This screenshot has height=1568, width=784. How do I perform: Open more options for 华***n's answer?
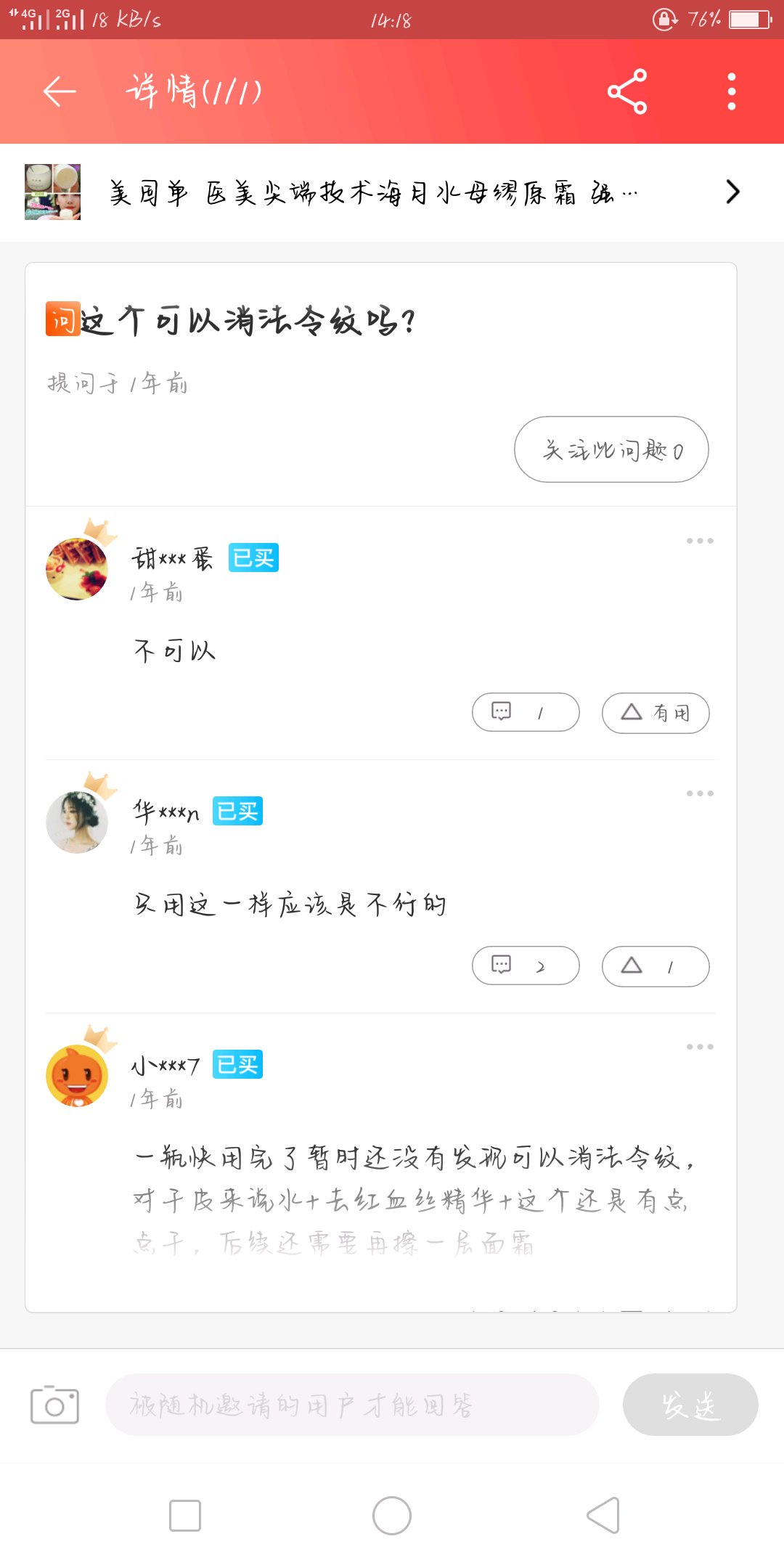700,793
